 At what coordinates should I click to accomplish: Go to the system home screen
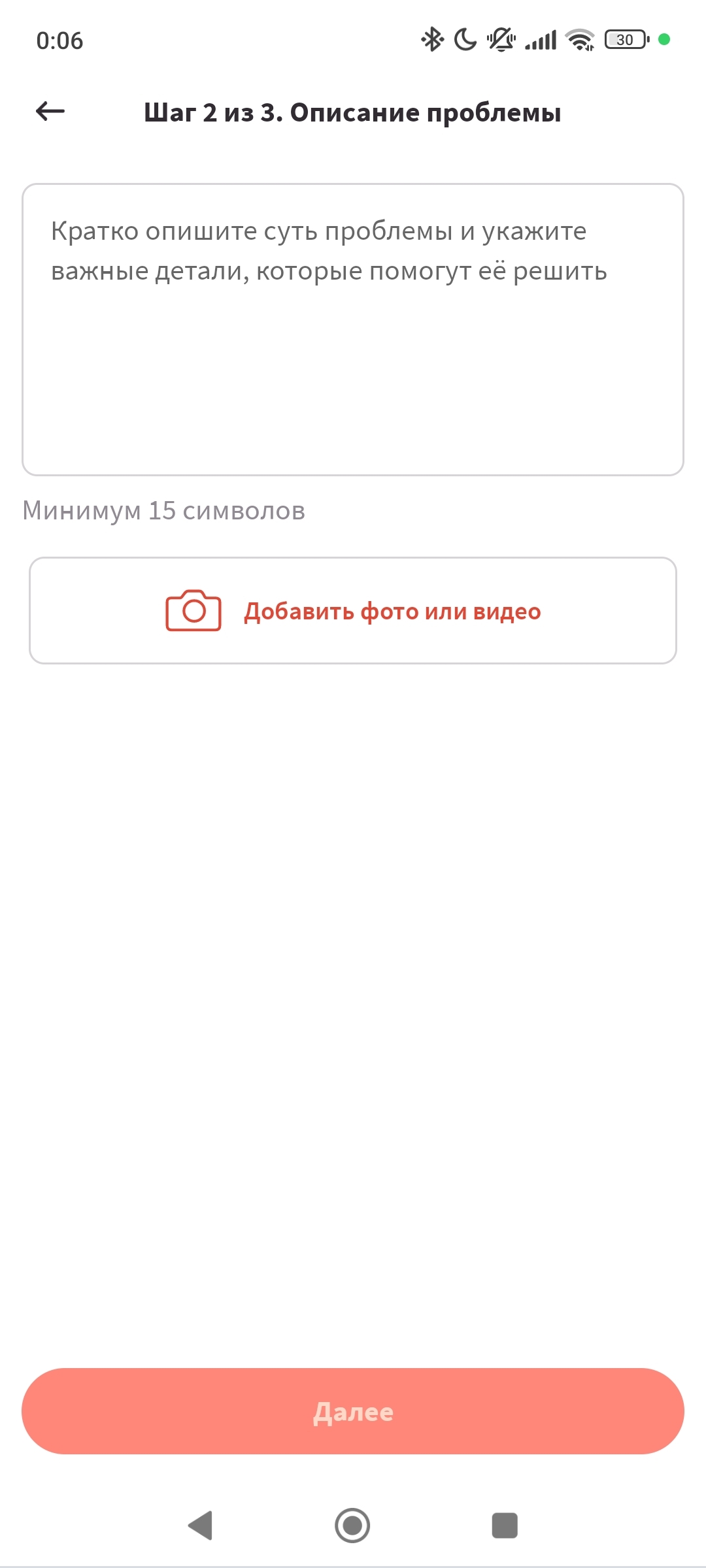(352, 1526)
